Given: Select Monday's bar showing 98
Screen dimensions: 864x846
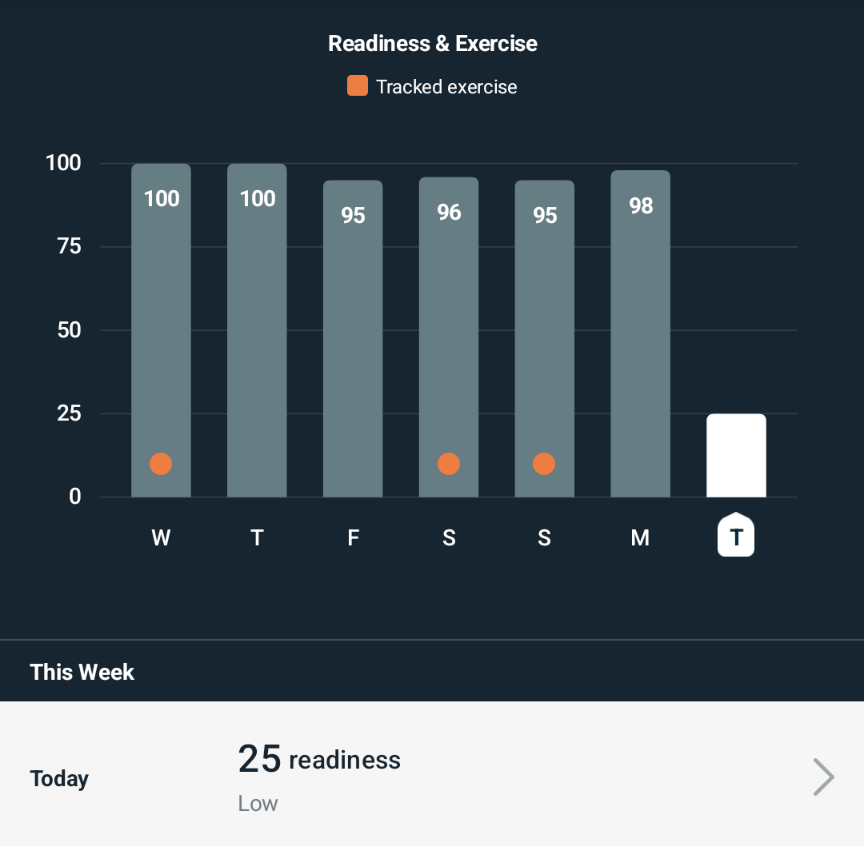Looking at the screenshot, I should [641, 333].
